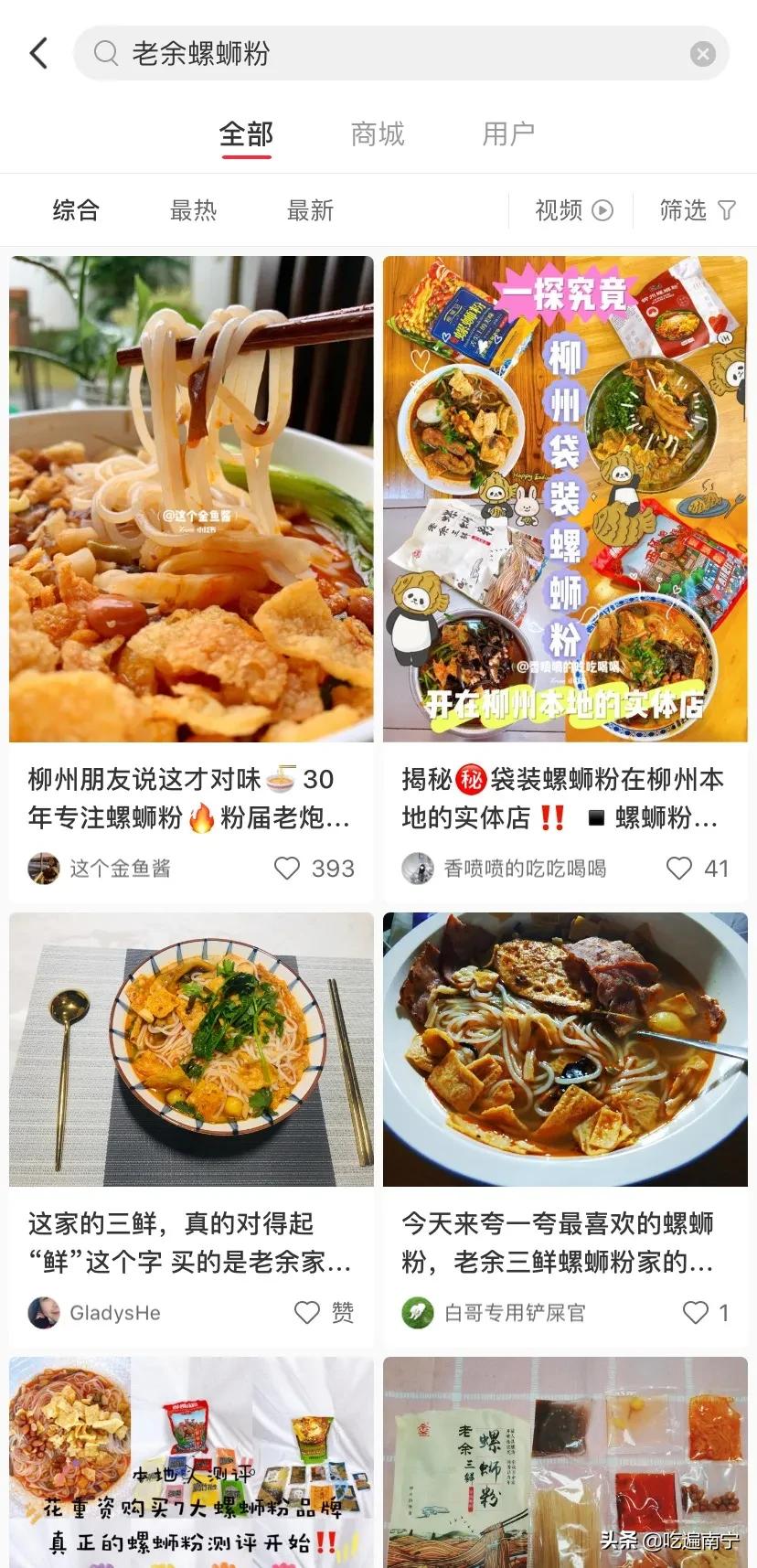Clear the search keyword with the X icon
The image size is (757, 1568).
[701, 53]
